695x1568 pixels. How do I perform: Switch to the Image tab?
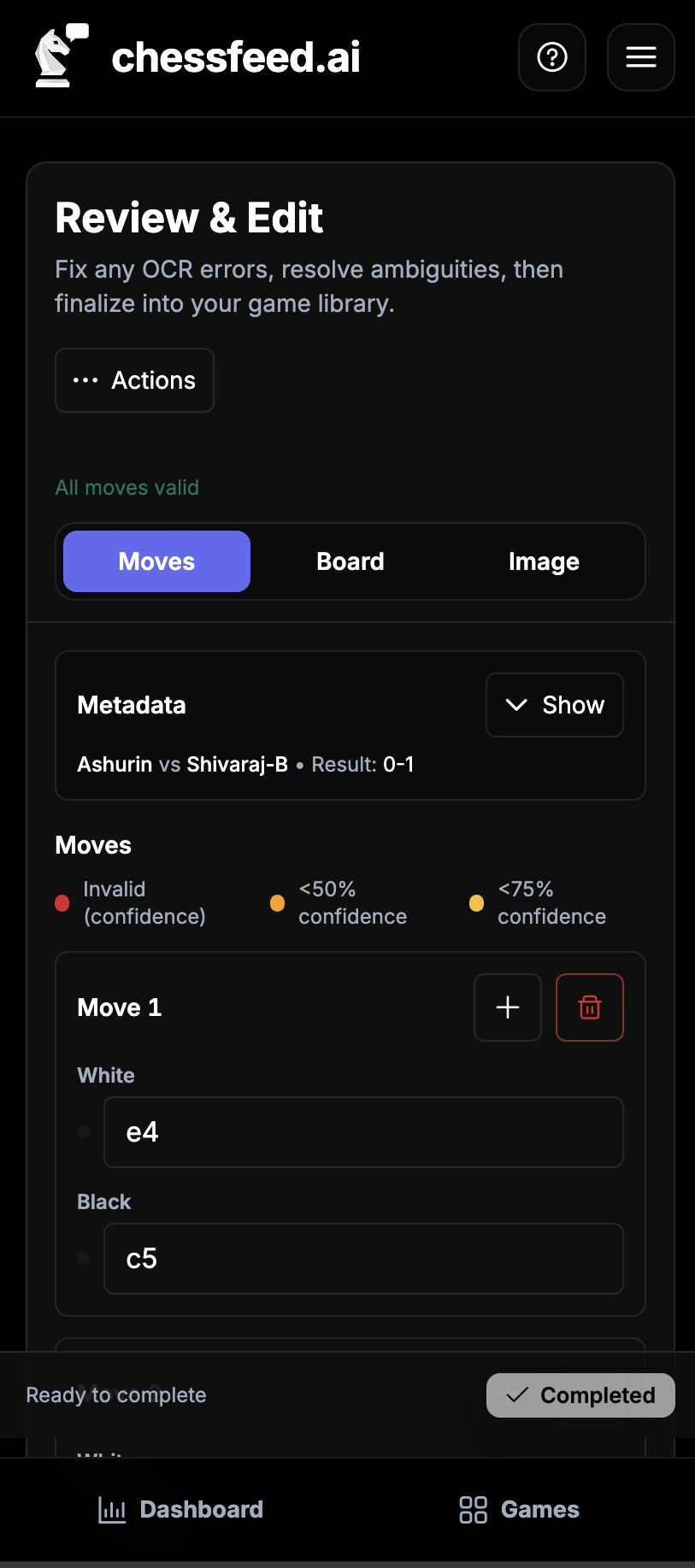[x=544, y=561]
